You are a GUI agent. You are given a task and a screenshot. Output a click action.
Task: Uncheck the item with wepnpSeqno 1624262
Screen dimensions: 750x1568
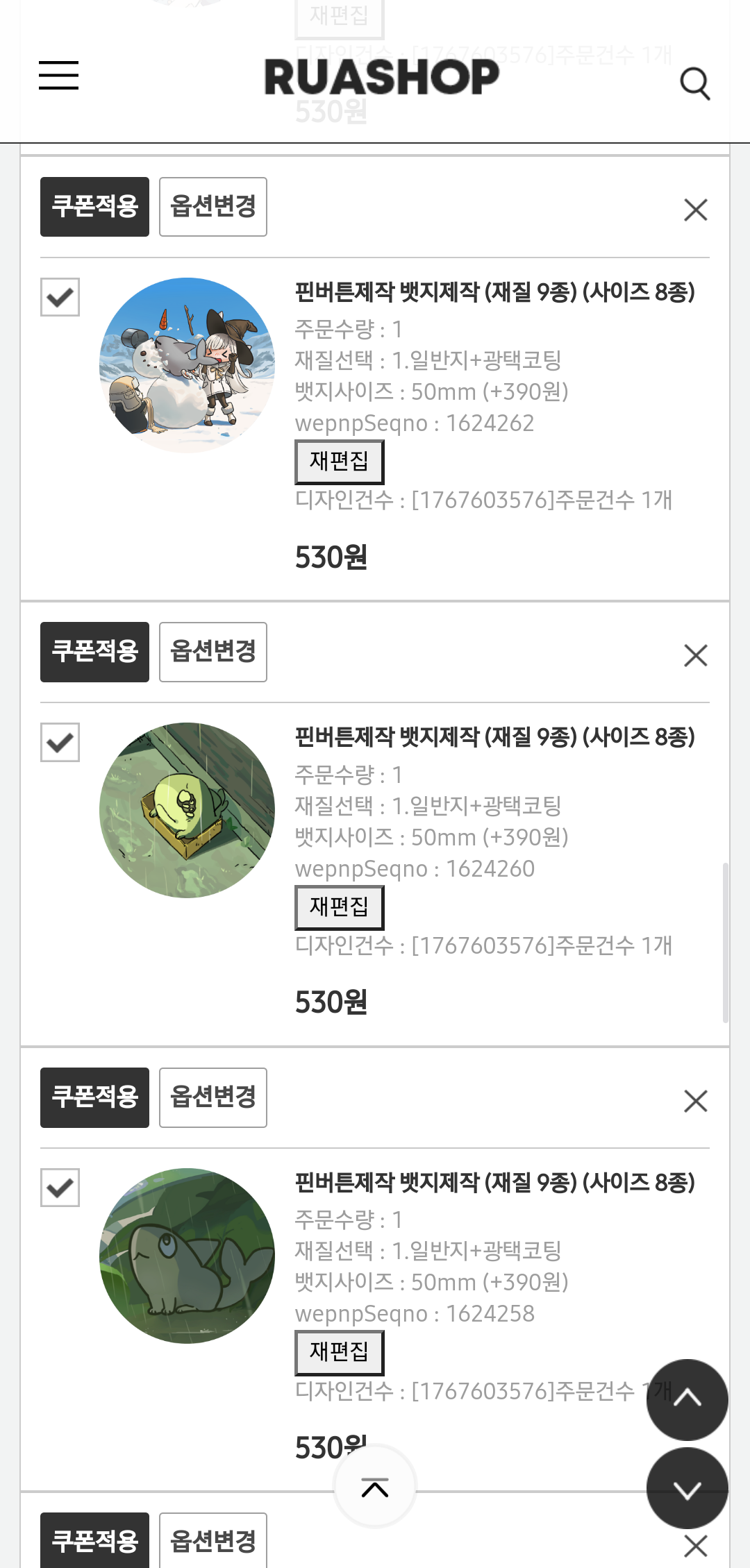pyautogui.click(x=60, y=297)
